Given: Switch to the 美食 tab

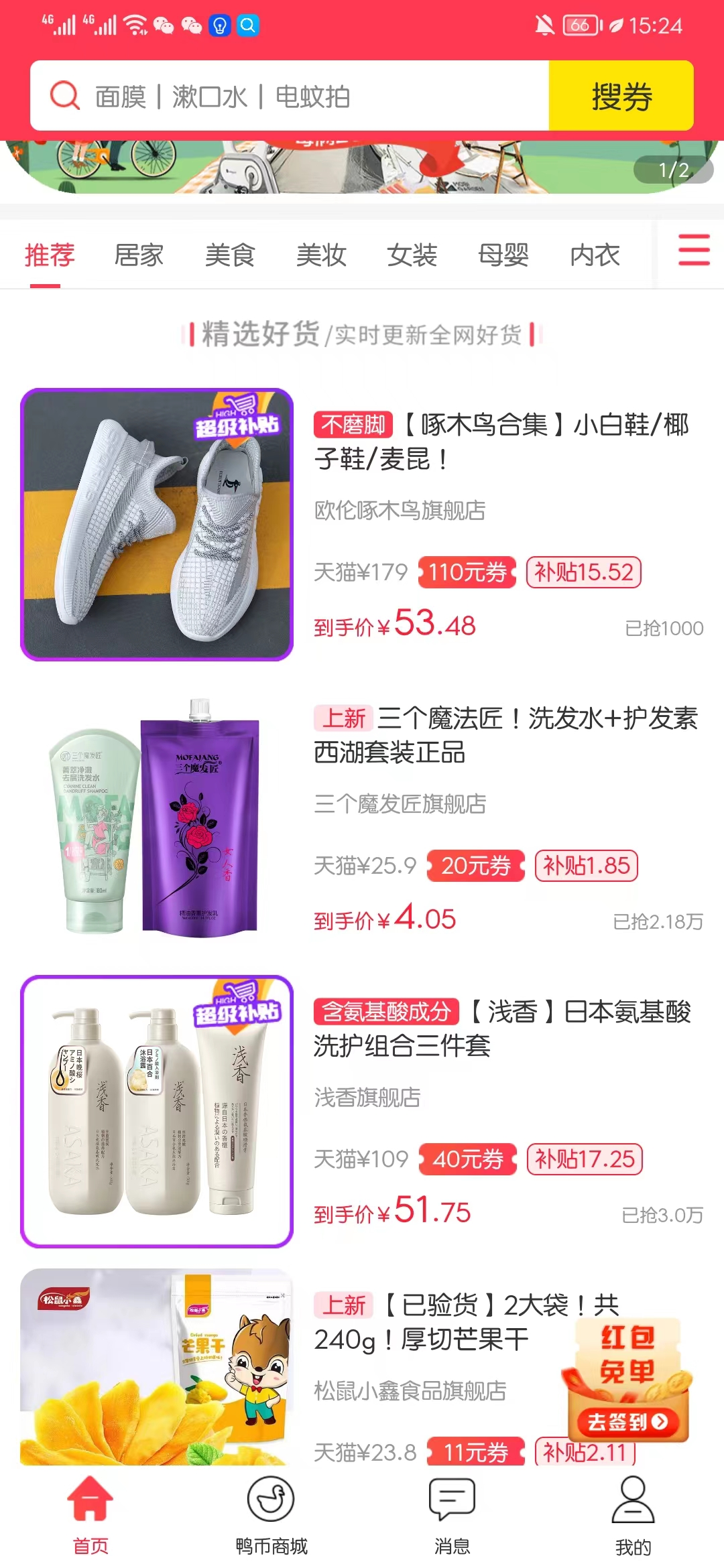Looking at the screenshot, I should (x=230, y=255).
